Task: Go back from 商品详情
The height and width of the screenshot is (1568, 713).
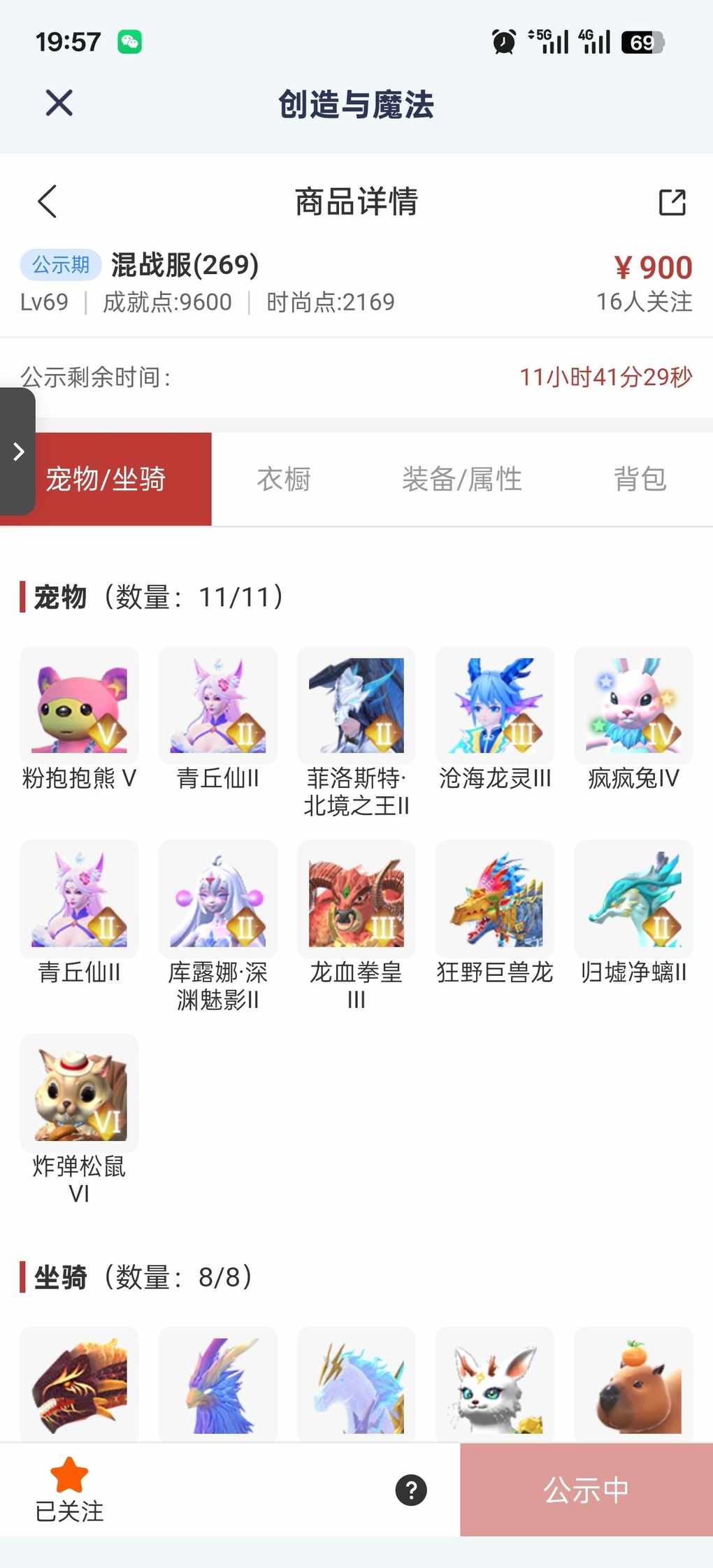Action: point(48,202)
